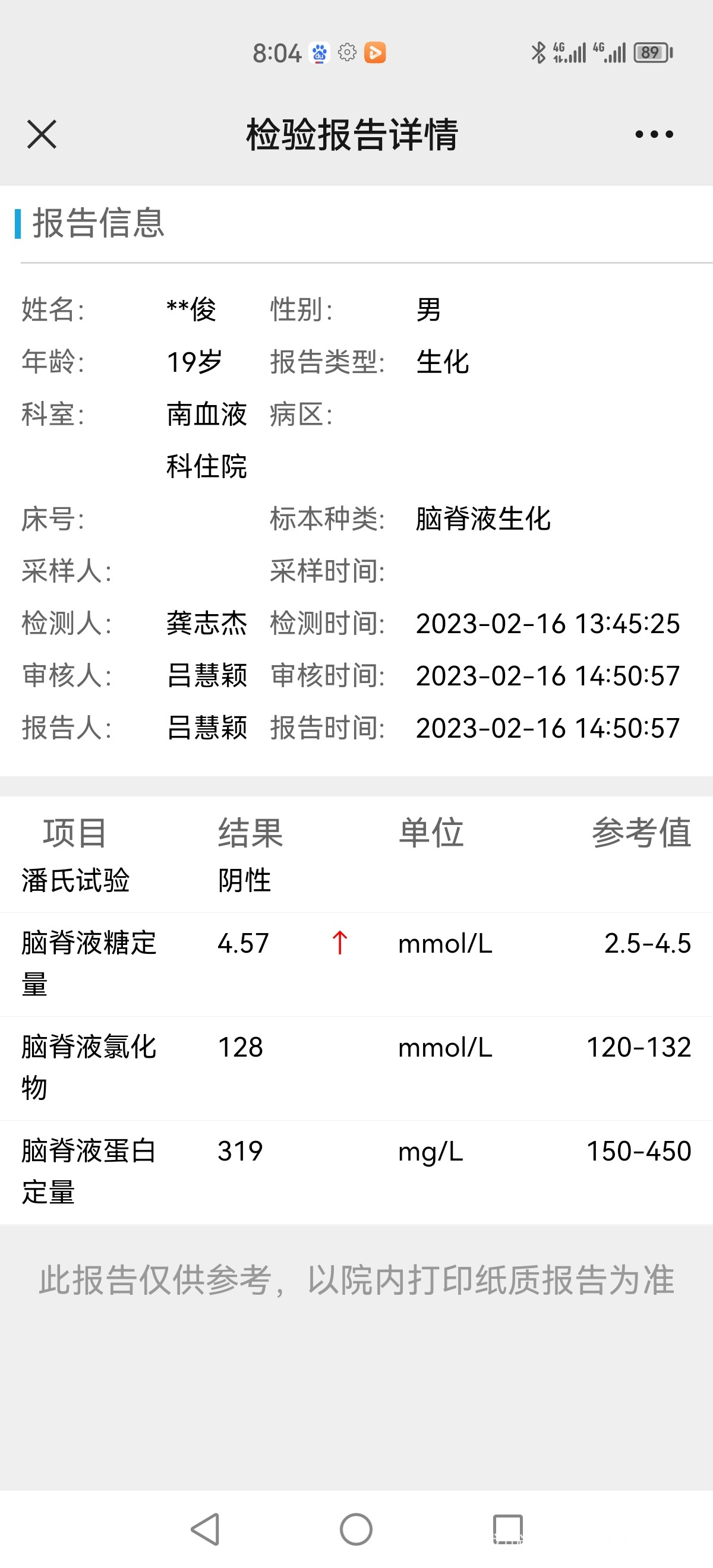Close the lab report details page
This screenshot has width=713, height=1568.
point(42,134)
